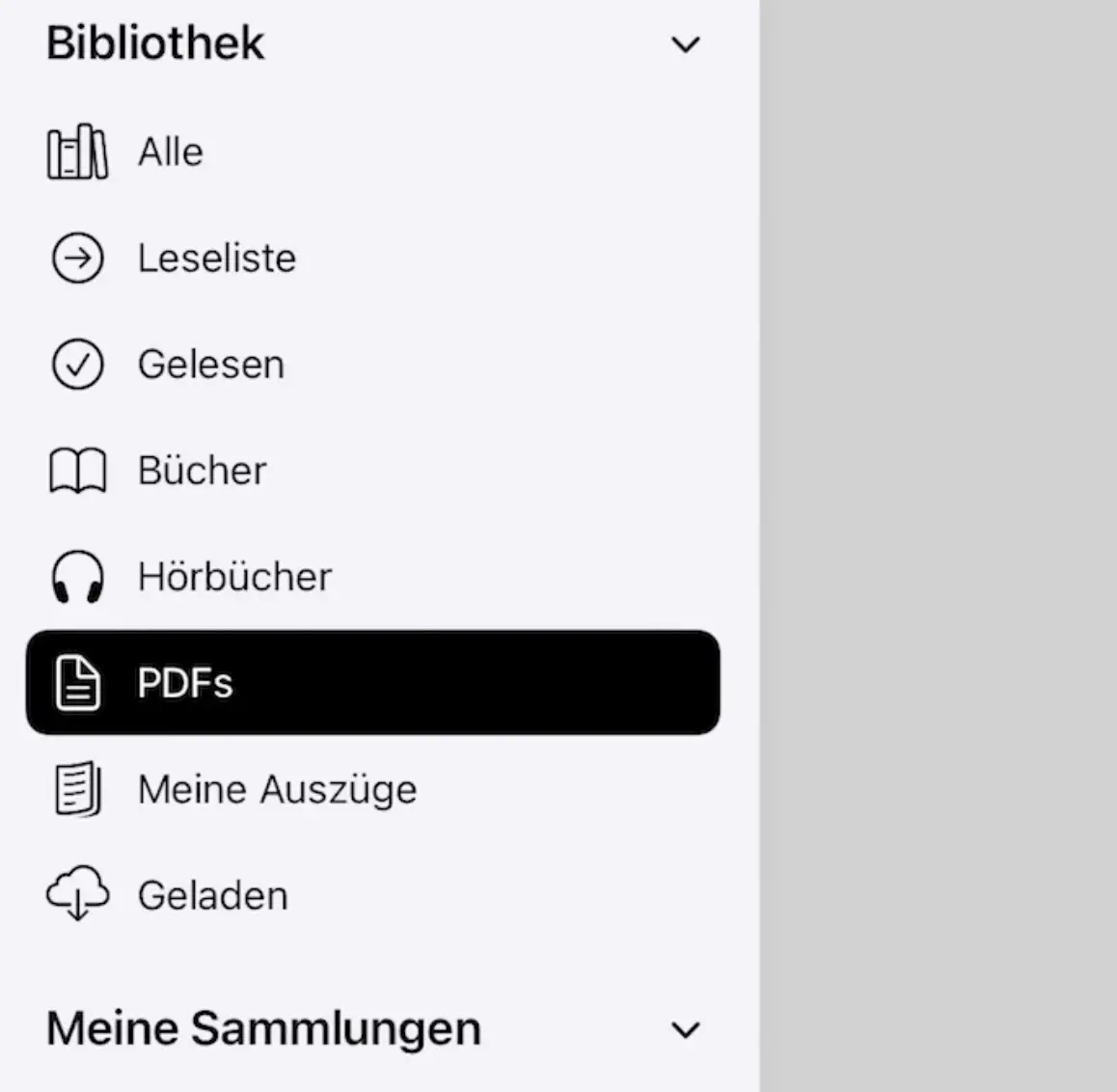The width and height of the screenshot is (1117, 1092).
Task: Collapse the Meine Sammlungen section
Action: pyautogui.click(x=685, y=1029)
